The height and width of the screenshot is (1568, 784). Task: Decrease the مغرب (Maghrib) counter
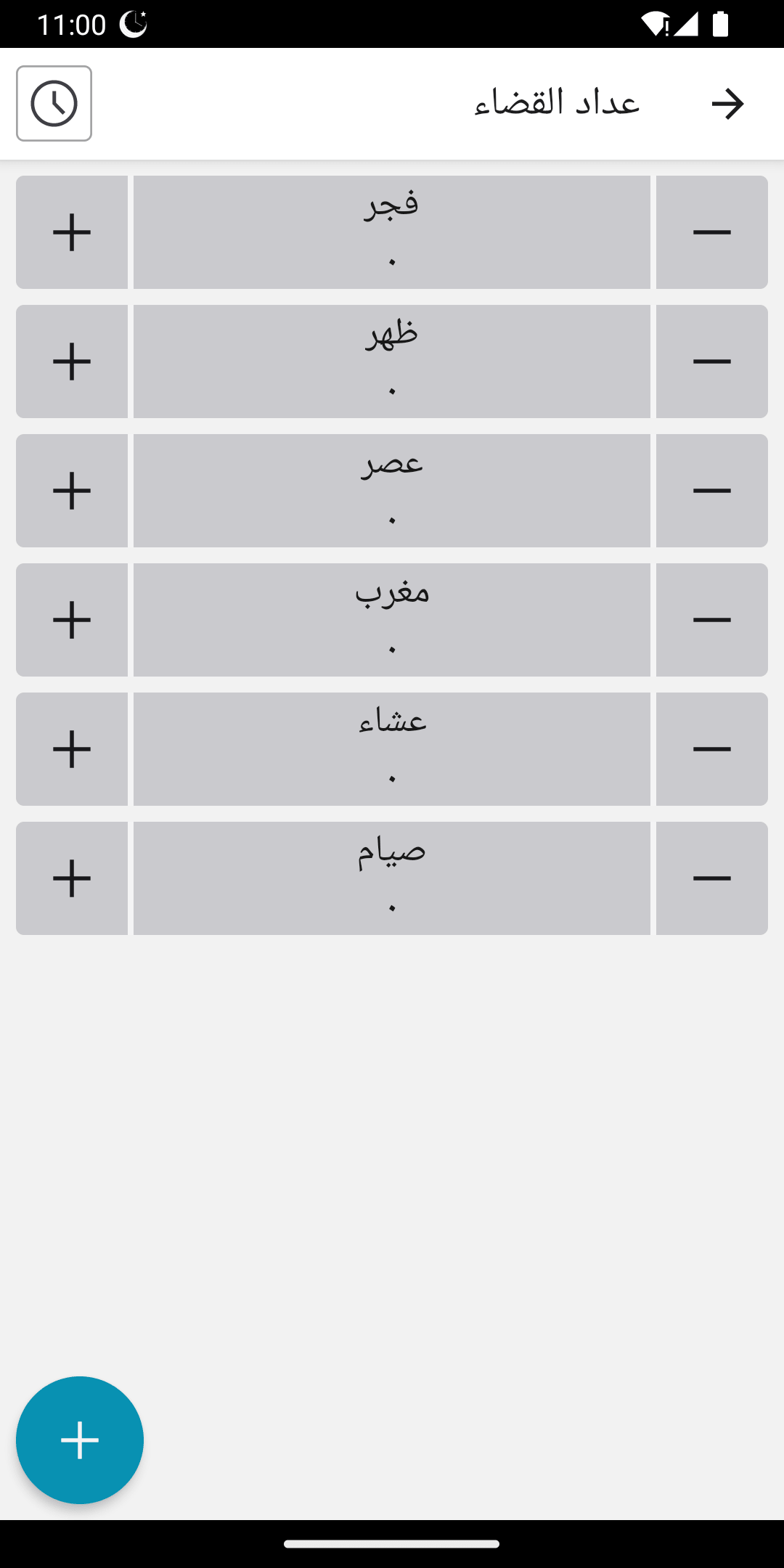(x=711, y=620)
